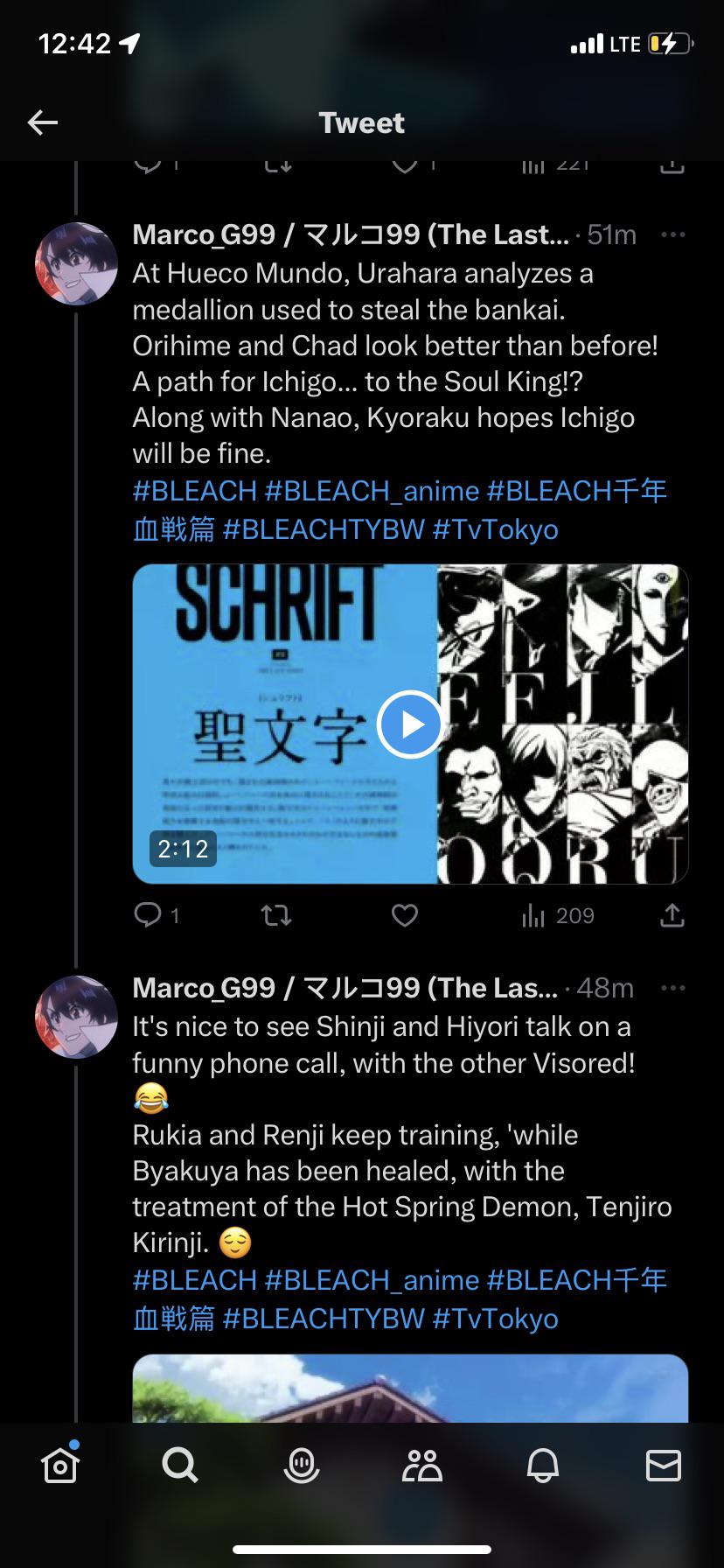Play the SCHRIFT video
This screenshot has width=724, height=1568.
(410, 724)
